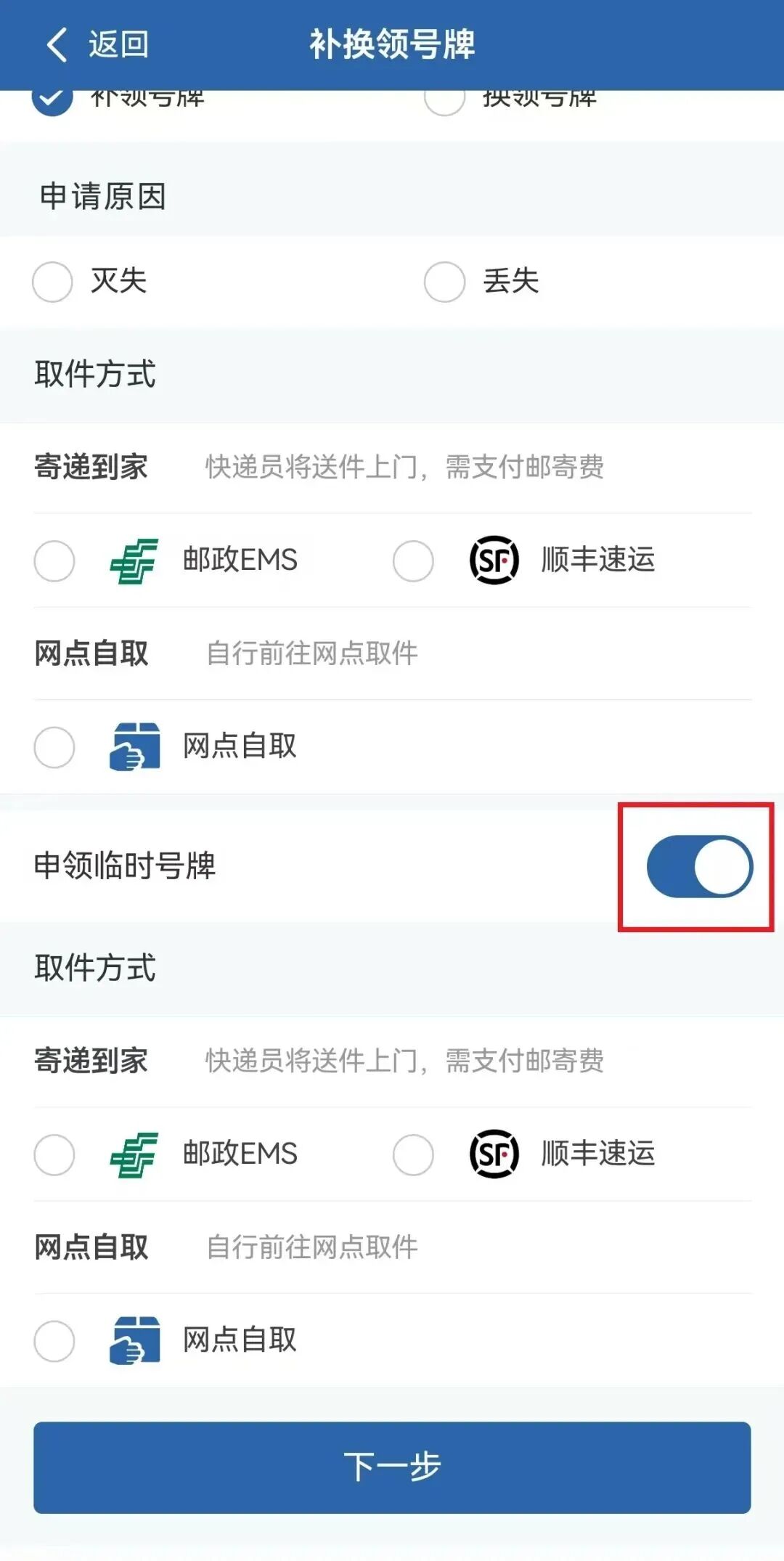Viewport: 784px width, 1561px height.
Task: Click the SF logo in the lower delivery section
Action: (494, 1154)
